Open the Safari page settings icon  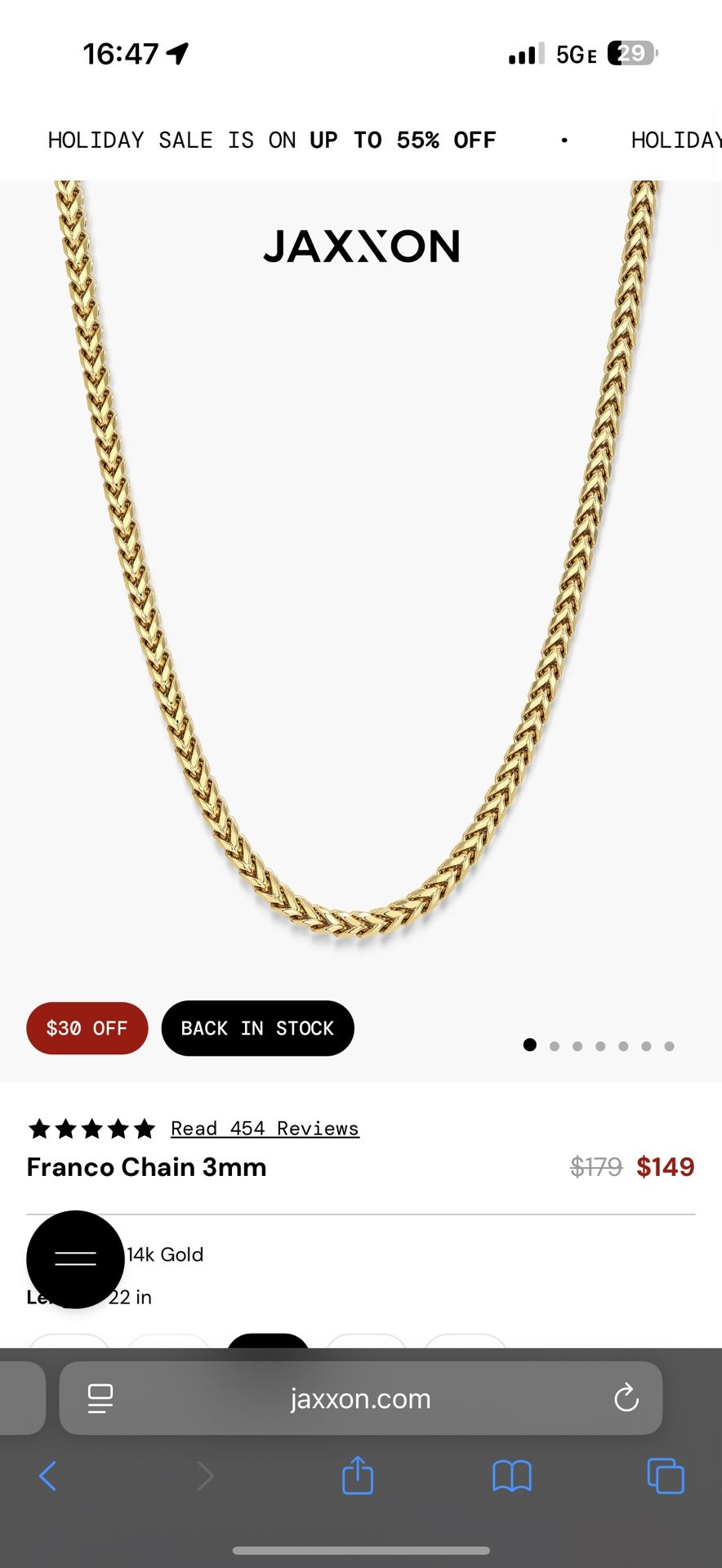pos(100,1398)
